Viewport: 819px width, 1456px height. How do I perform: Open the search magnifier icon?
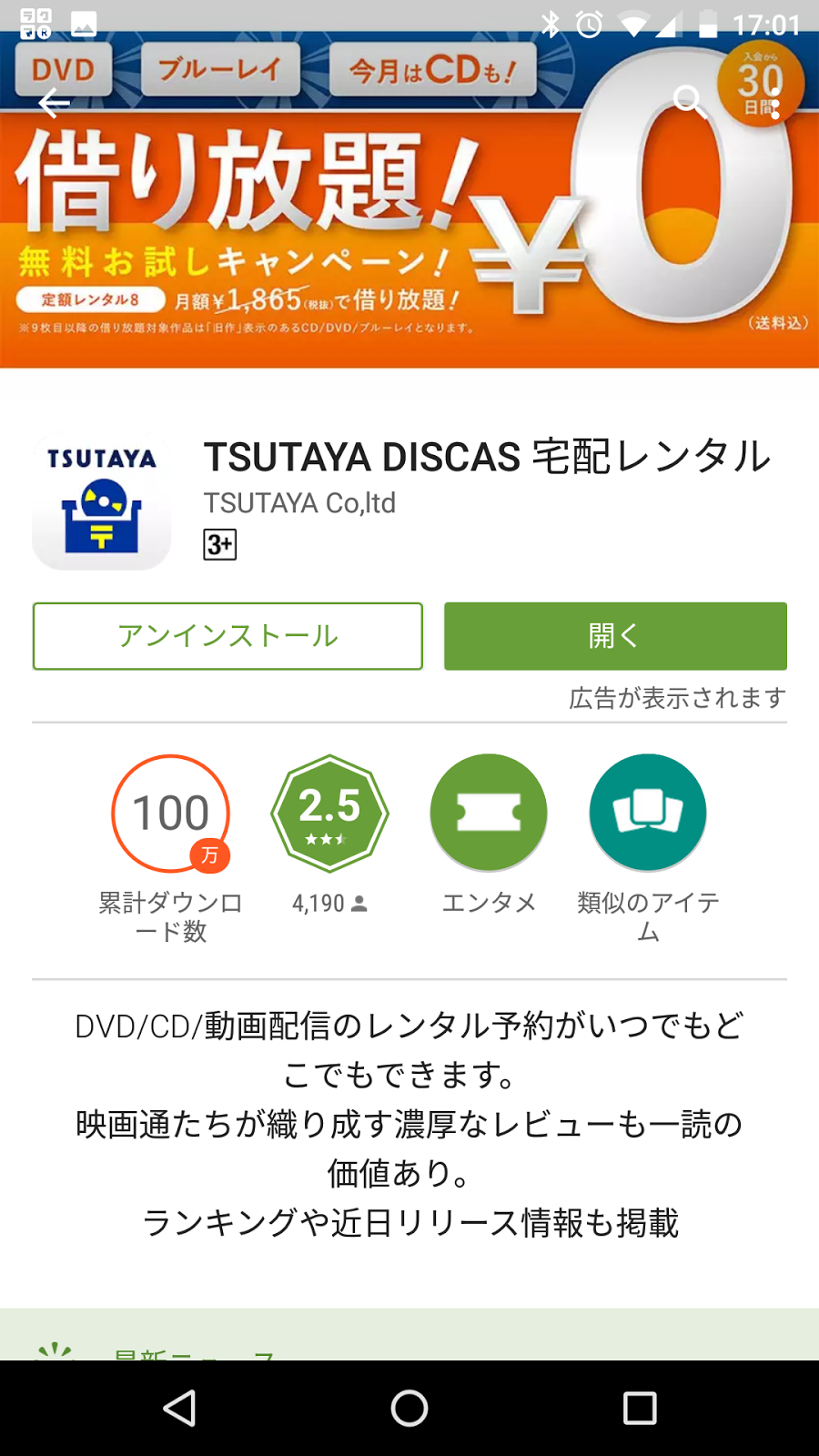[689, 102]
